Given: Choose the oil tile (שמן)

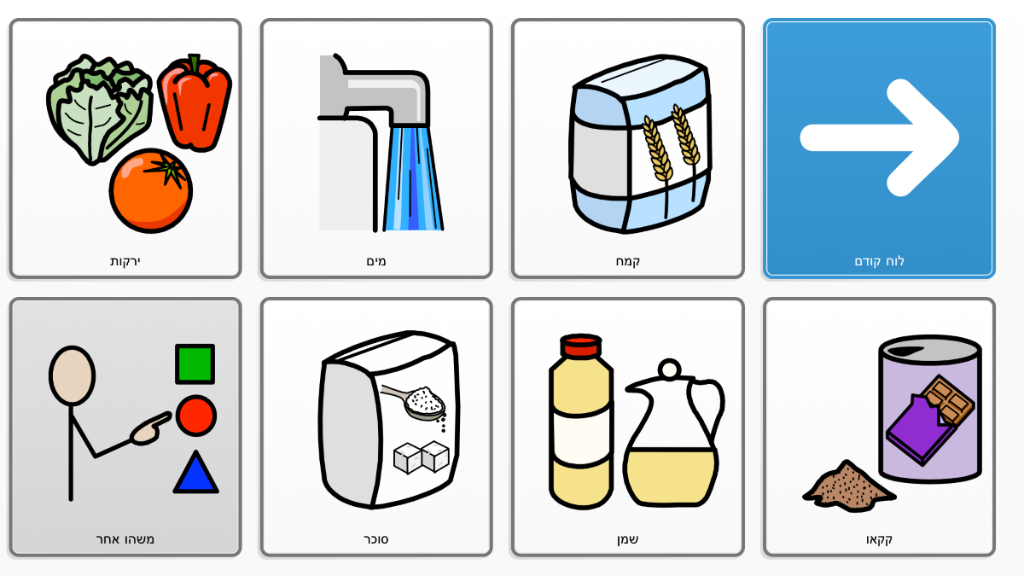Looking at the screenshot, I should tap(627, 426).
